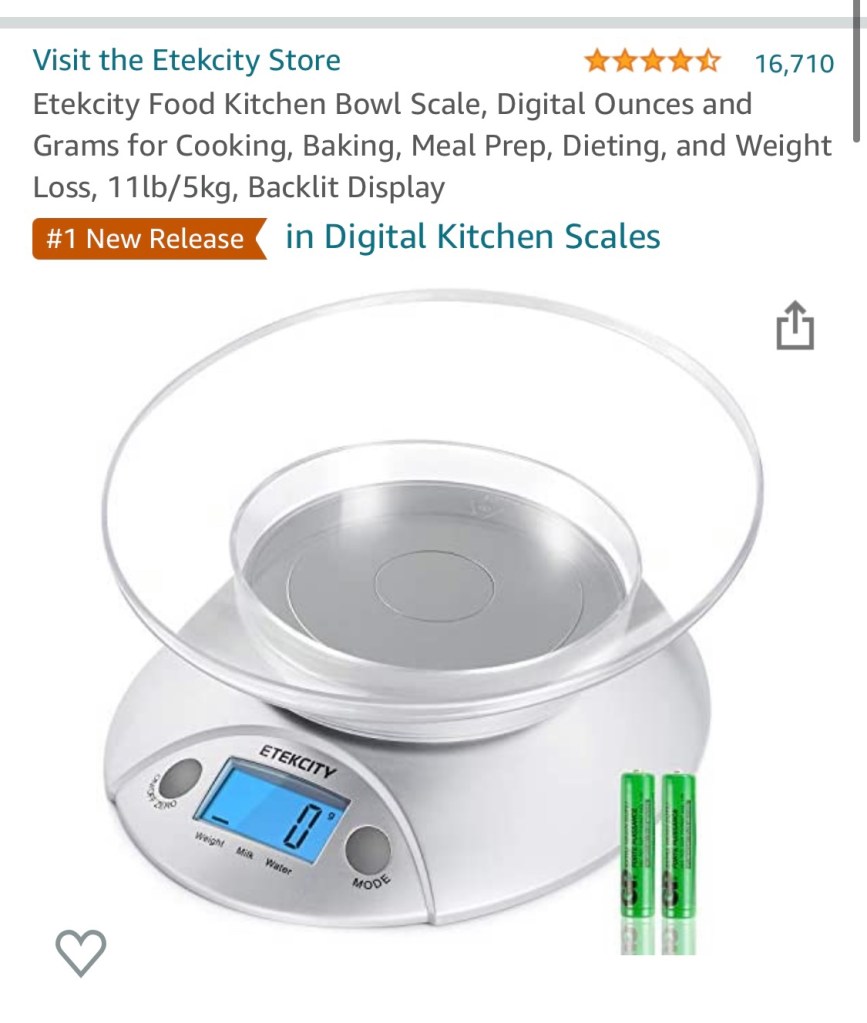Open the star ratings and 16,710 reviews
Viewport: 867px width, 1023px height.
[708, 62]
